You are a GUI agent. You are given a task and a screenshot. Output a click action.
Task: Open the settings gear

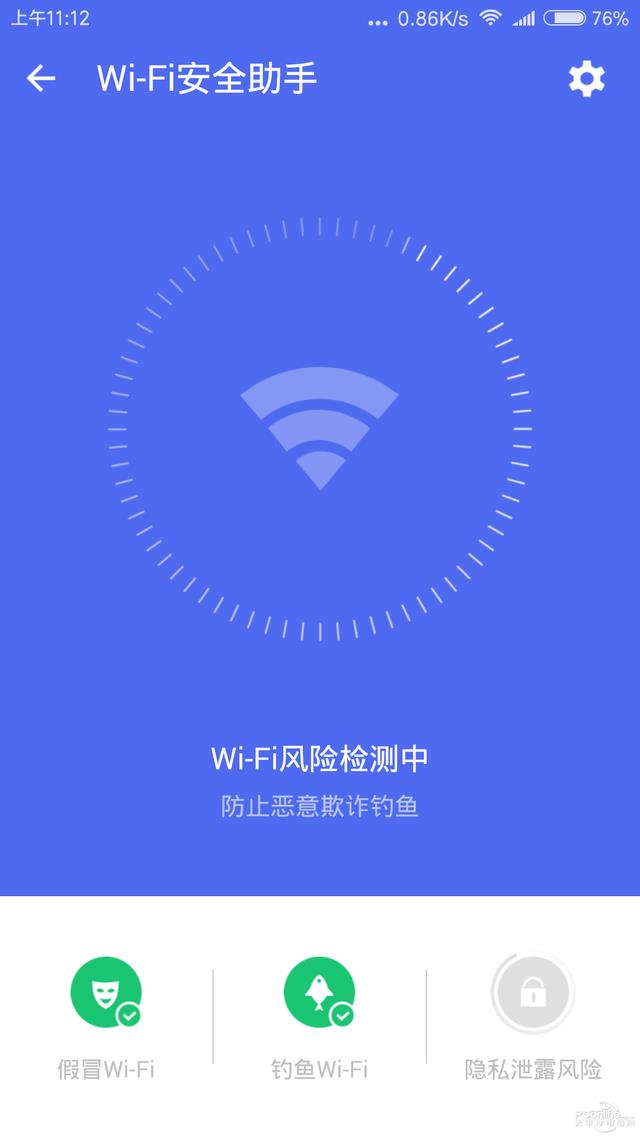pyautogui.click(x=586, y=78)
